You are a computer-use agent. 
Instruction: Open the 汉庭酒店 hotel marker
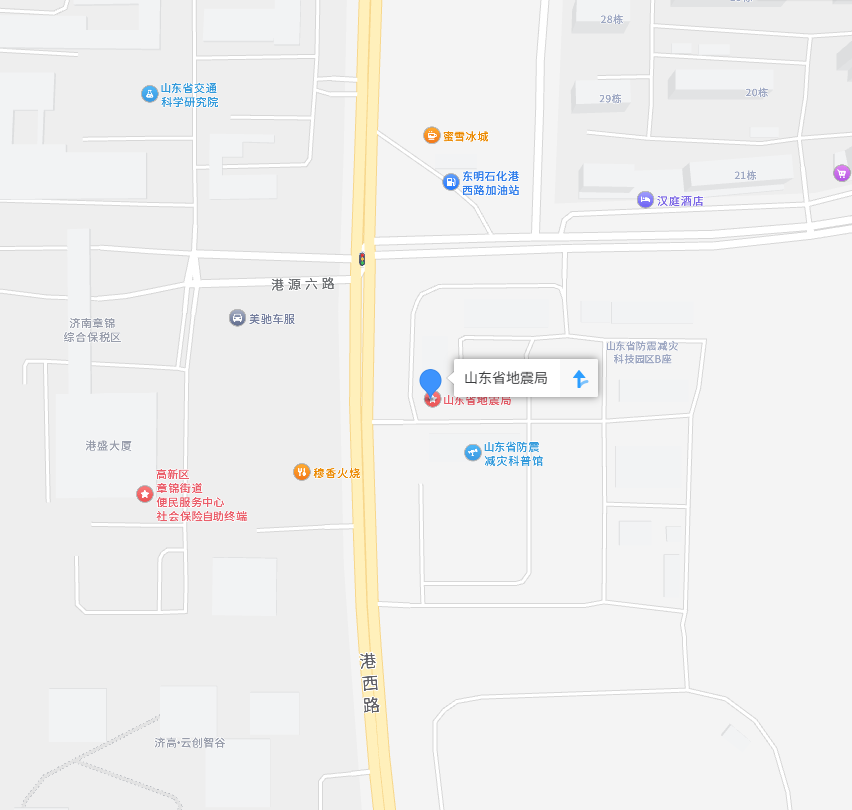point(646,200)
